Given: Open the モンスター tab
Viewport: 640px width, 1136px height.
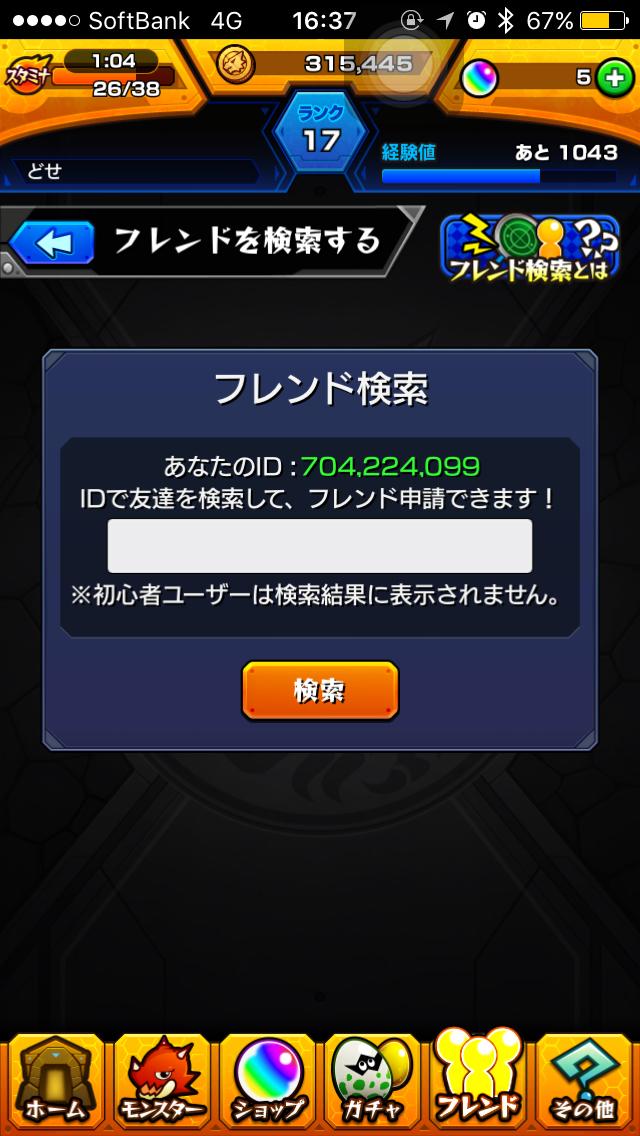Looking at the screenshot, I should pyautogui.click(x=161, y=1080).
